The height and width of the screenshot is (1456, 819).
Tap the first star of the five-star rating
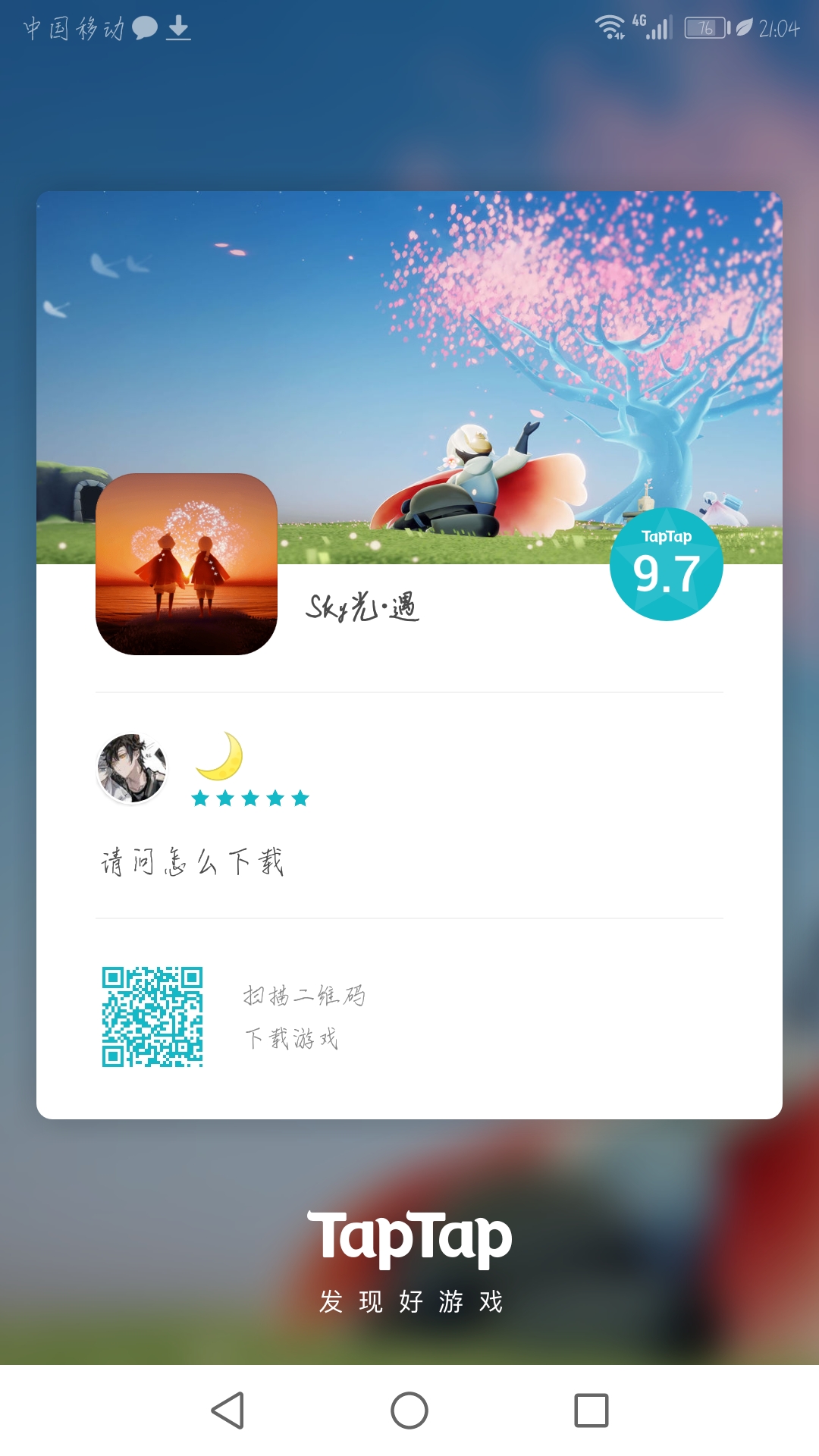coord(199,798)
